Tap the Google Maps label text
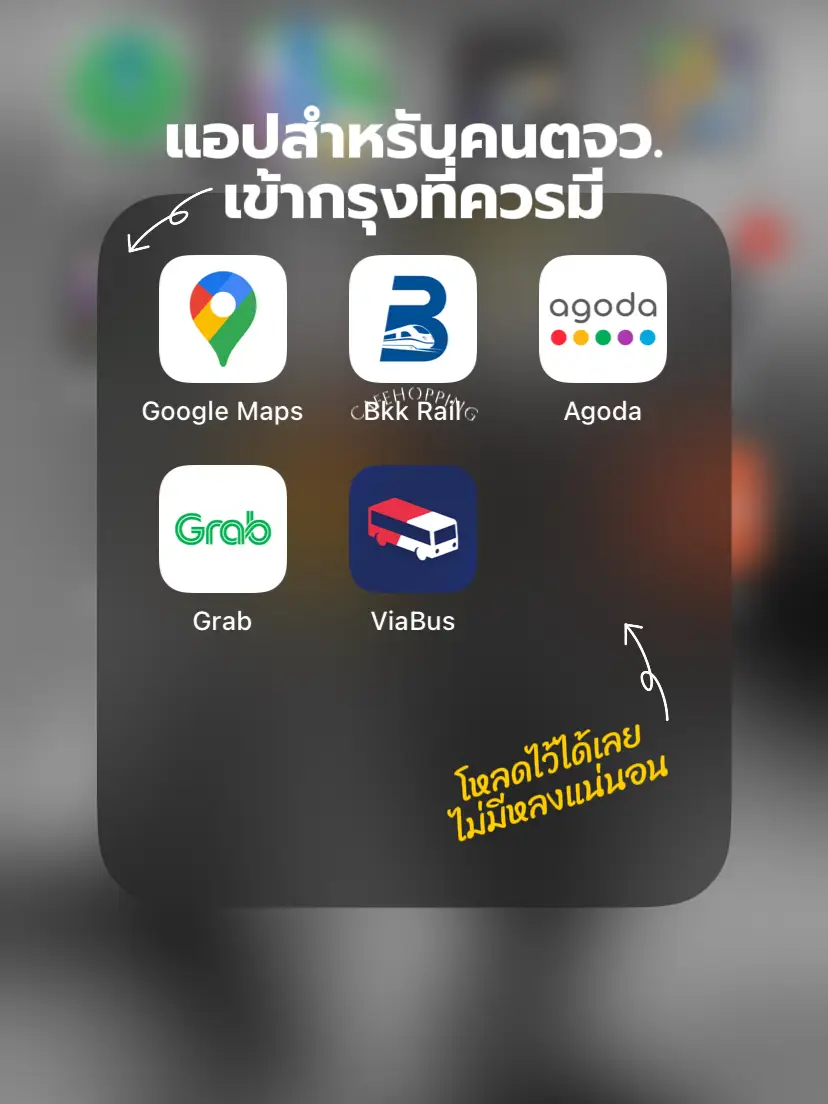The height and width of the screenshot is (1104, 828). [222, 410]
